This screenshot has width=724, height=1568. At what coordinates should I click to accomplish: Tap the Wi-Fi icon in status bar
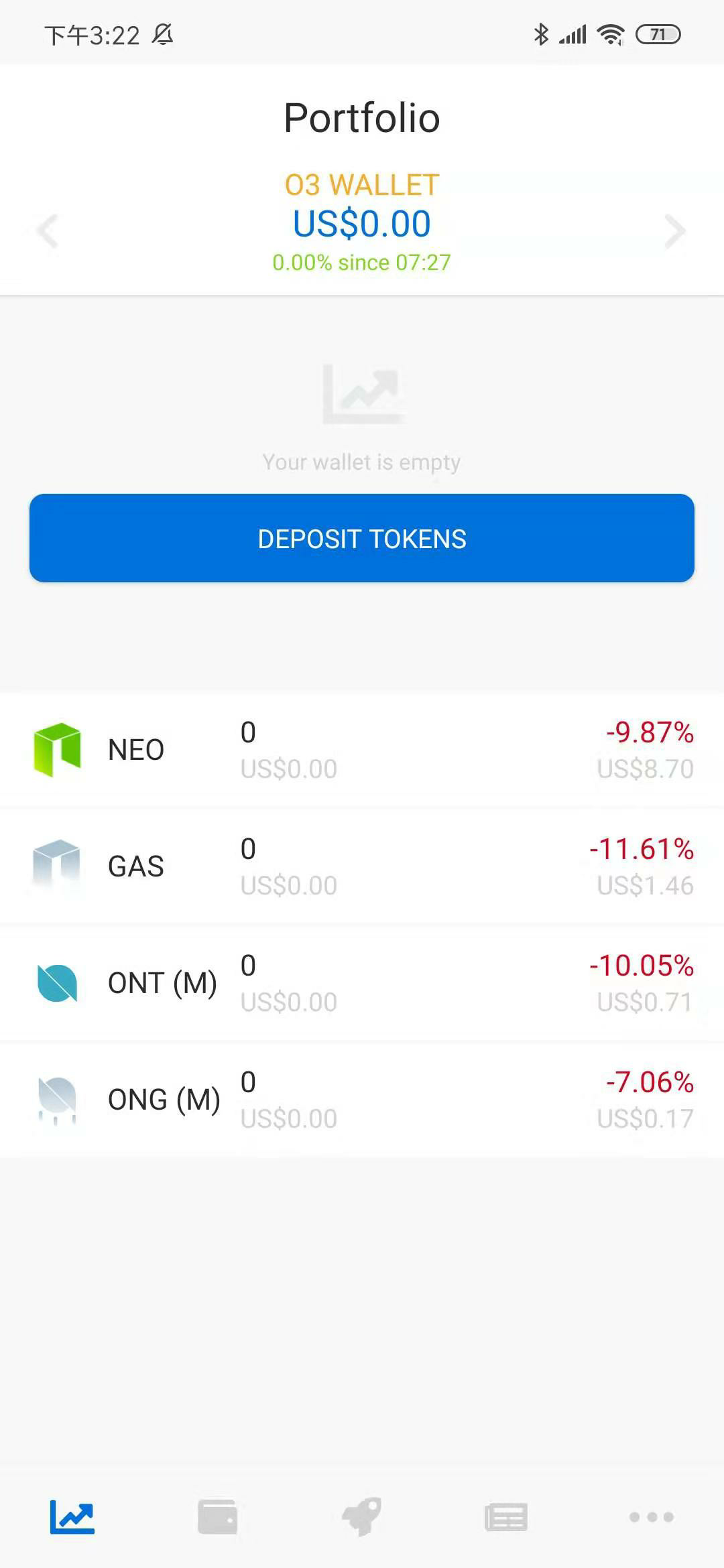(609, 34)
